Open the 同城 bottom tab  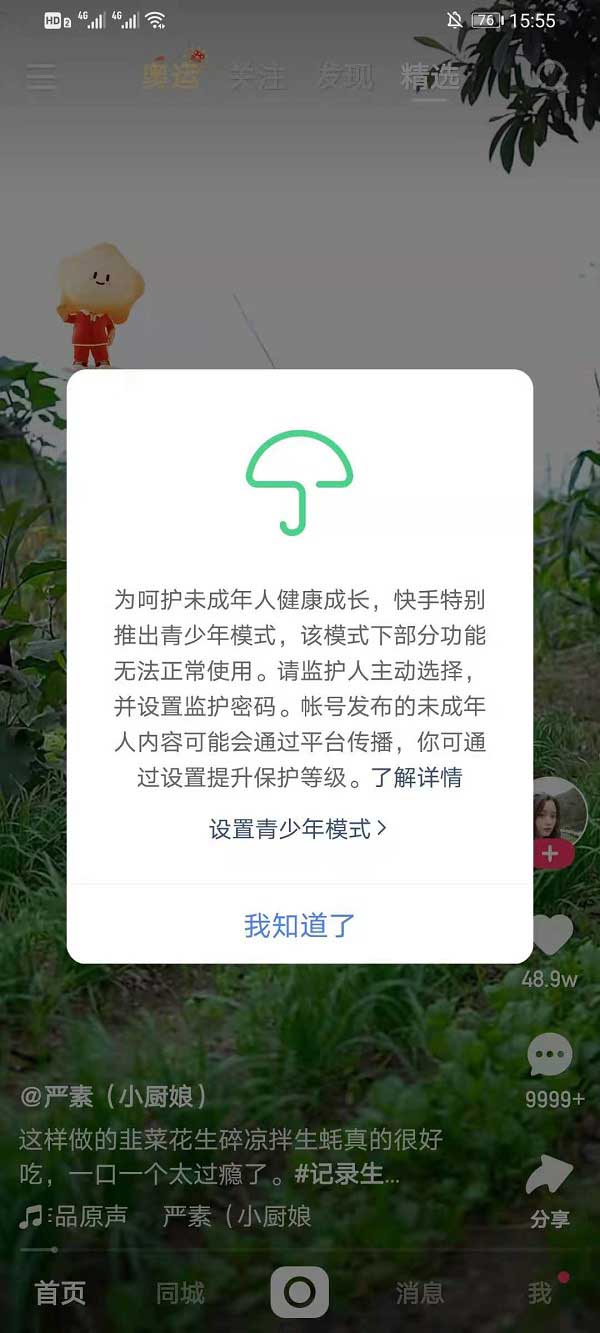click(180, 1293)
